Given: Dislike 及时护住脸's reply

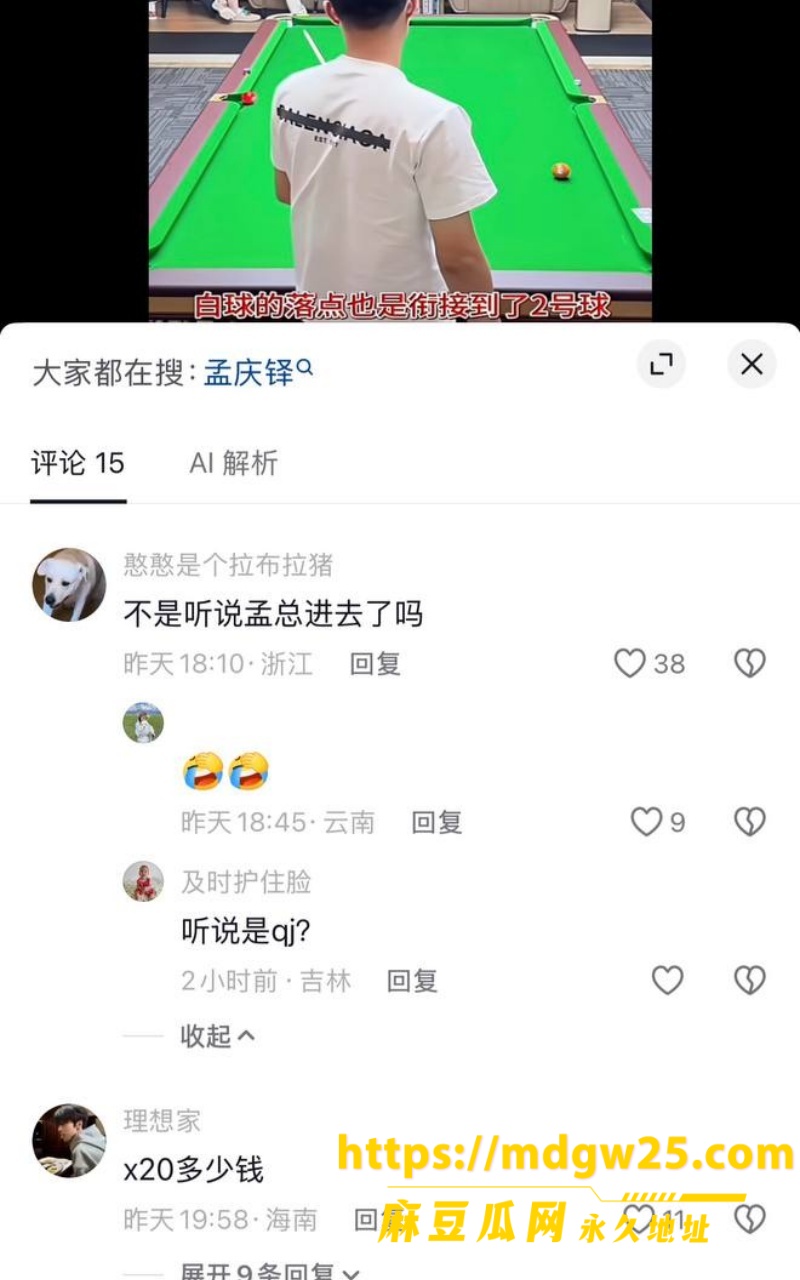Looking at the screenshot, I should click(750, 980).
